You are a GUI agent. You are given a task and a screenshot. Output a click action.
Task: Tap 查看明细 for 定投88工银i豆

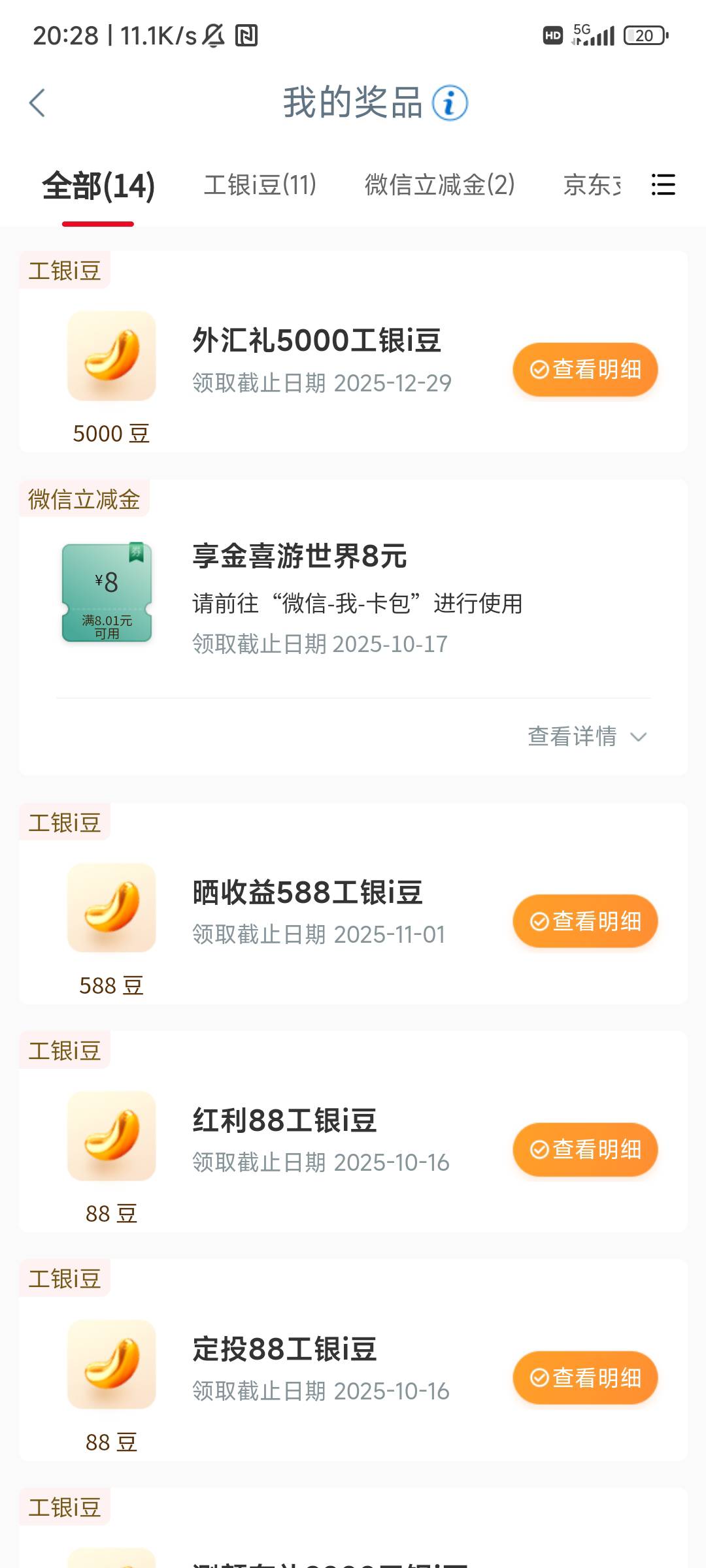pyautogui.click(x=585, y=1378)
